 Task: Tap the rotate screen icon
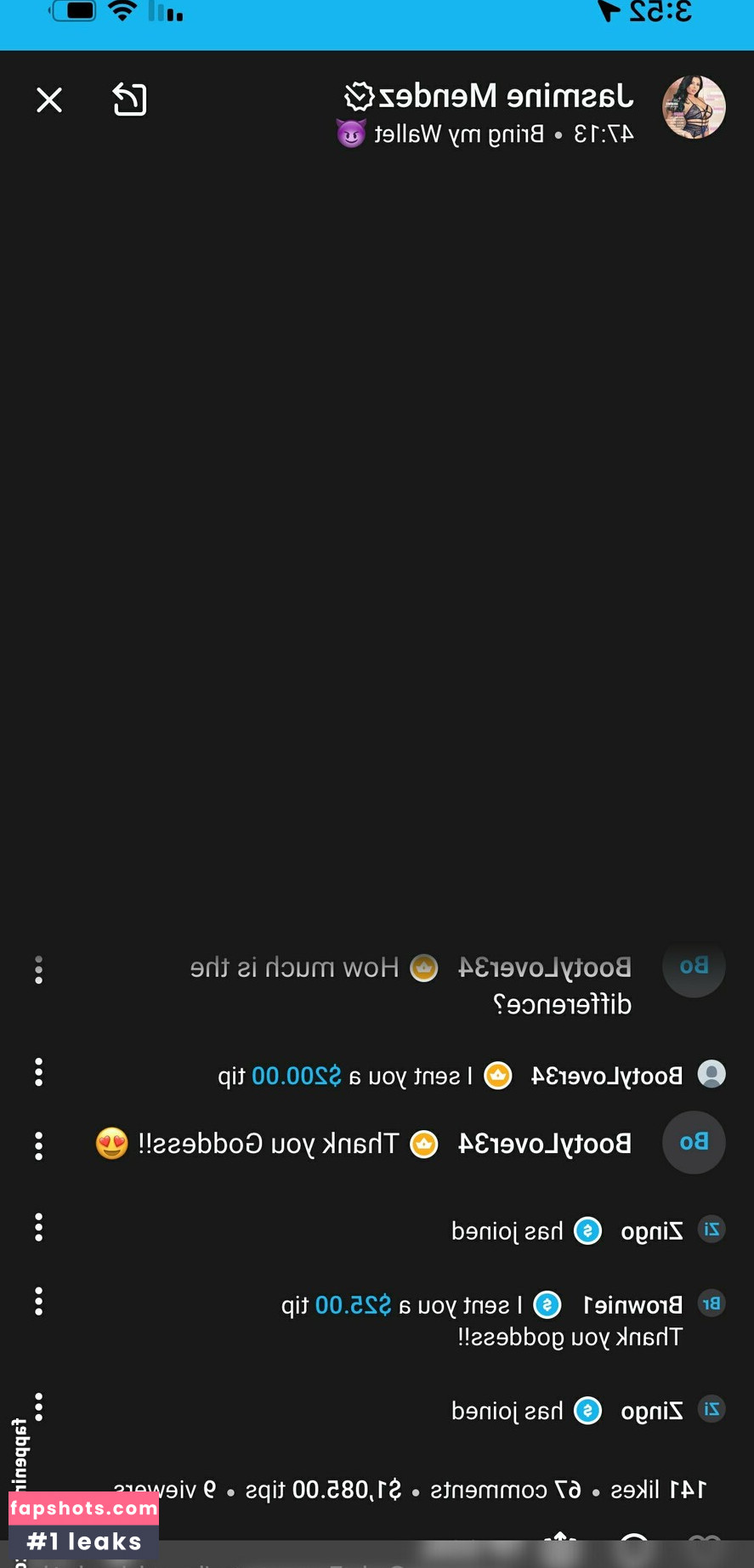[x=130, y=99]
